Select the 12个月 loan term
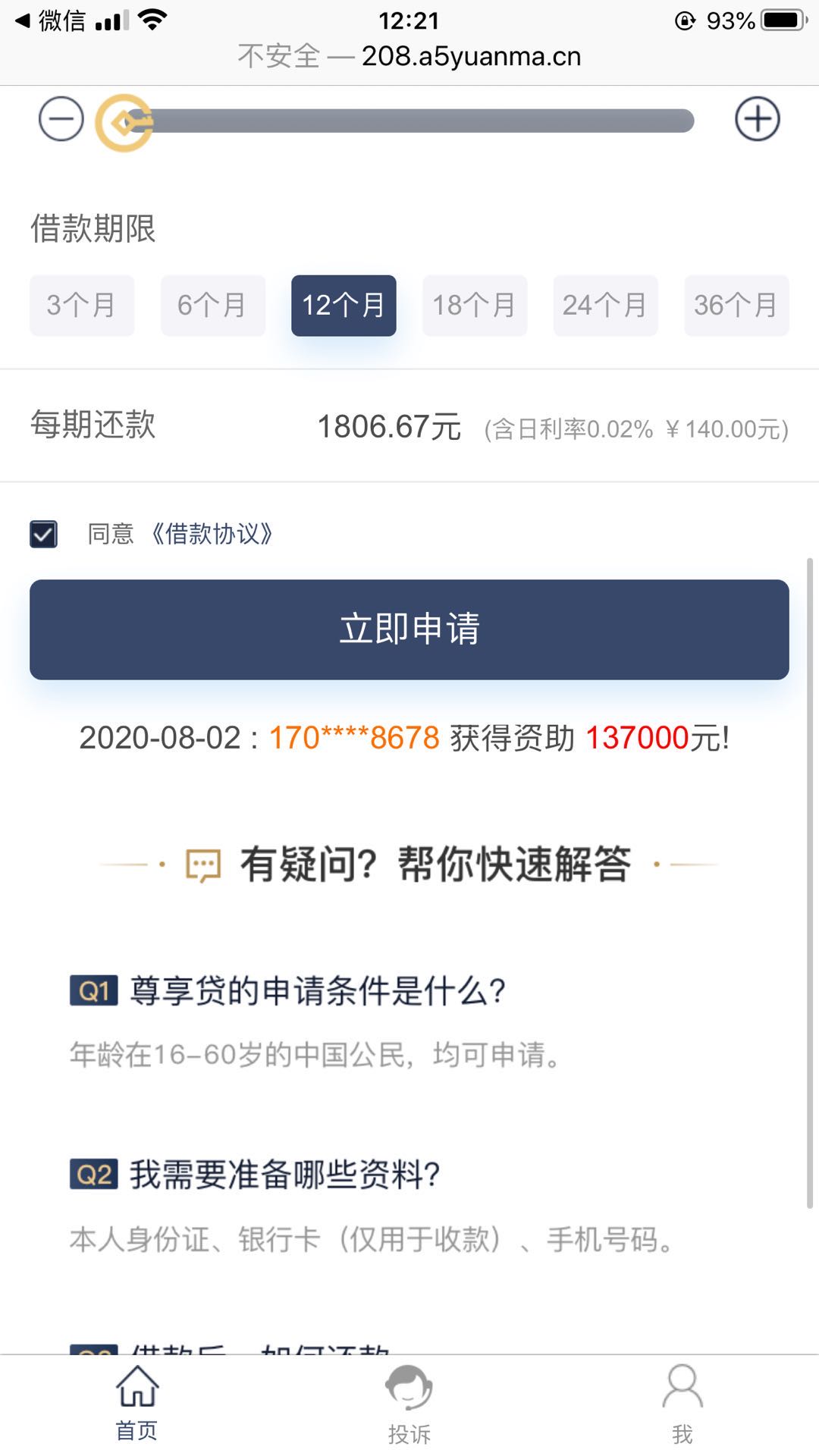819x1456 pixels. (x=344, y=305)
